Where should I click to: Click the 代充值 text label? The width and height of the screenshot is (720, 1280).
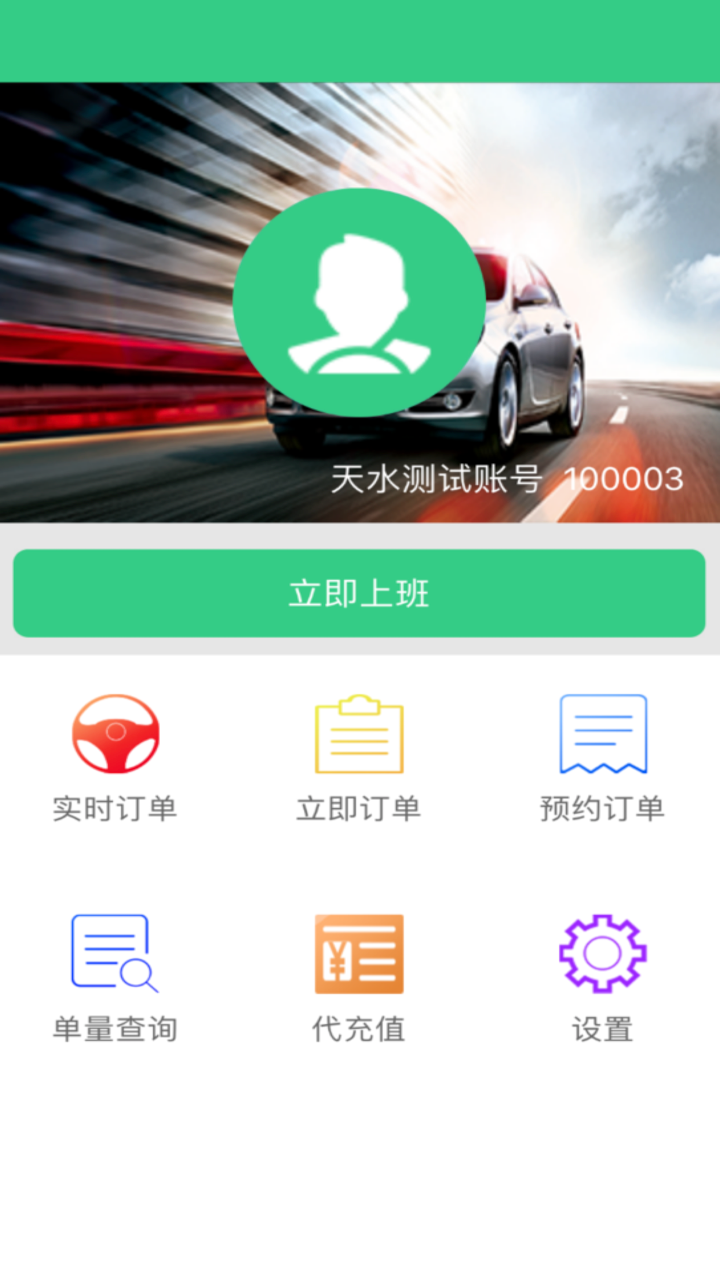coord(358,1028)
